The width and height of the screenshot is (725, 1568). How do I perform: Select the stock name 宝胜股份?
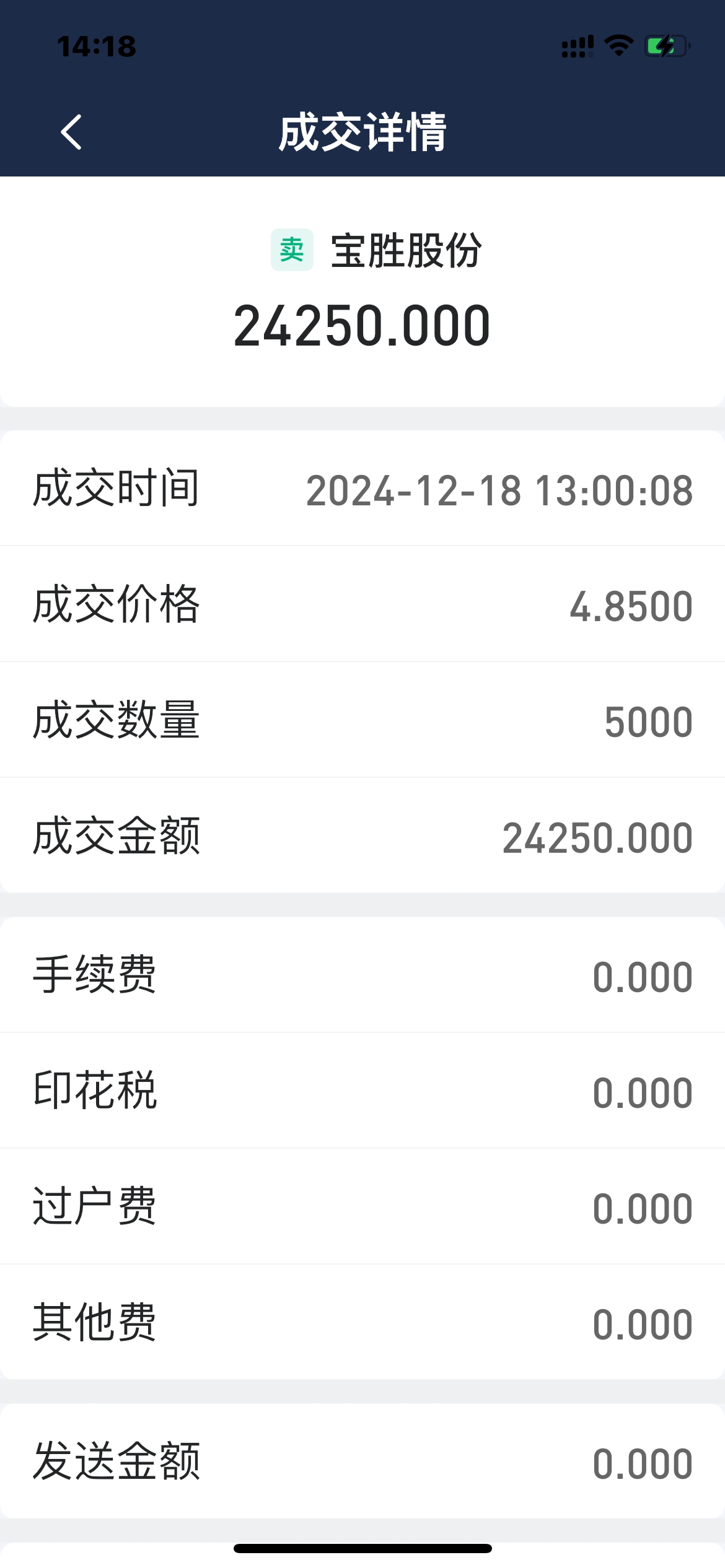(406, 248)
